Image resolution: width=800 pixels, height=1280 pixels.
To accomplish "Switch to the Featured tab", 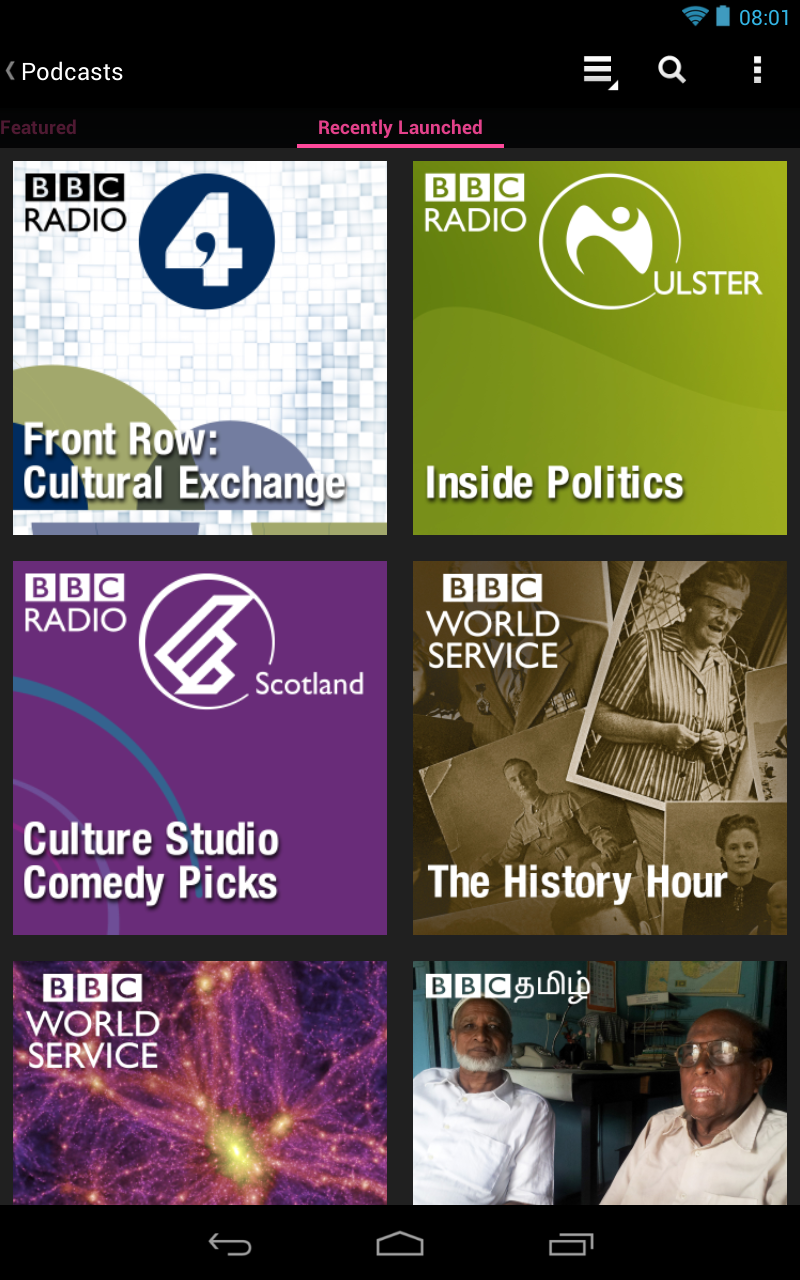I will point(39,128).
